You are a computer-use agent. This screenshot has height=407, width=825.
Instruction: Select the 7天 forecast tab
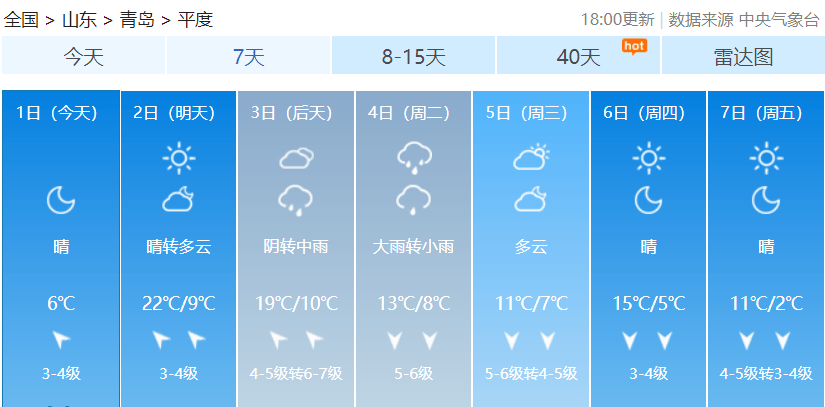tap(248, 57)
